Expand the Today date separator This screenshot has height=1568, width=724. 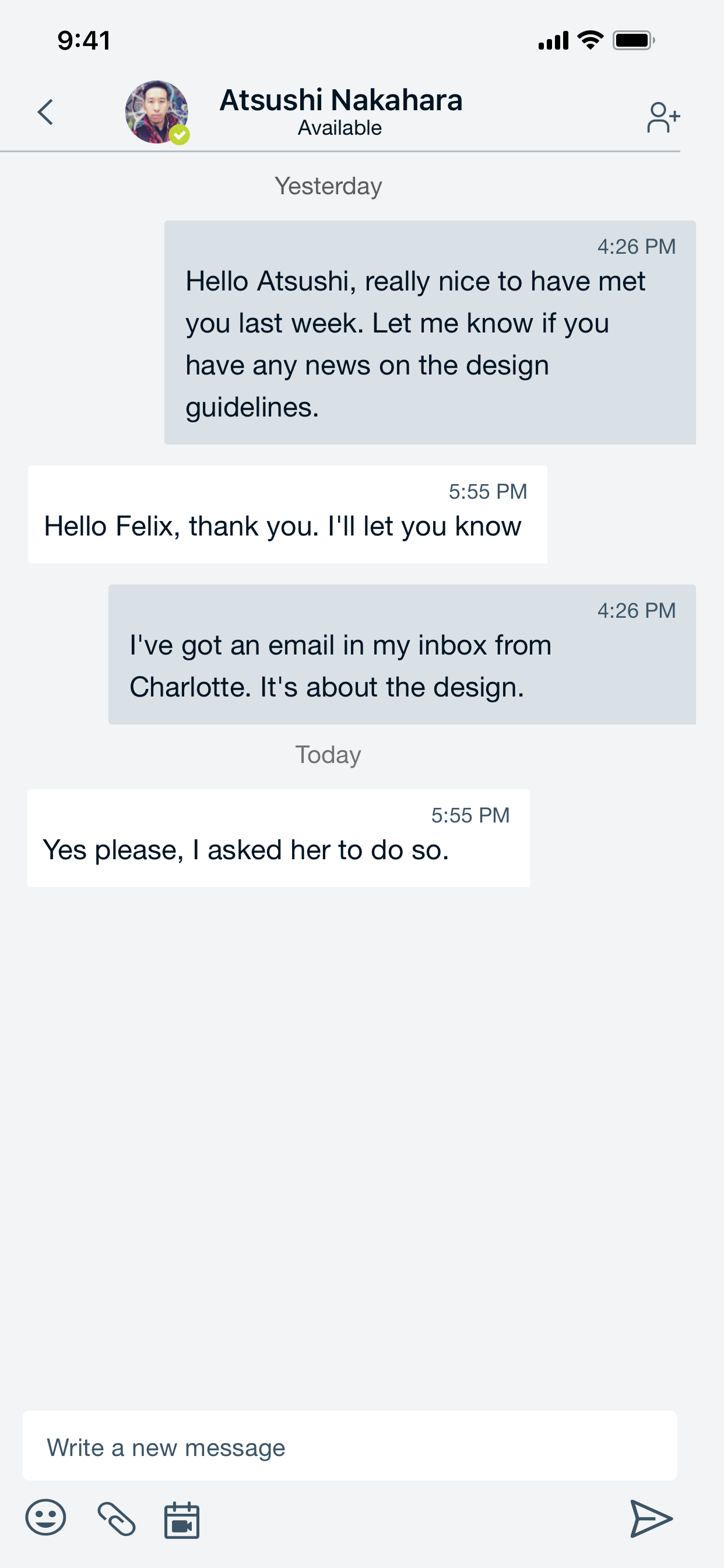[x=329, y=754]
